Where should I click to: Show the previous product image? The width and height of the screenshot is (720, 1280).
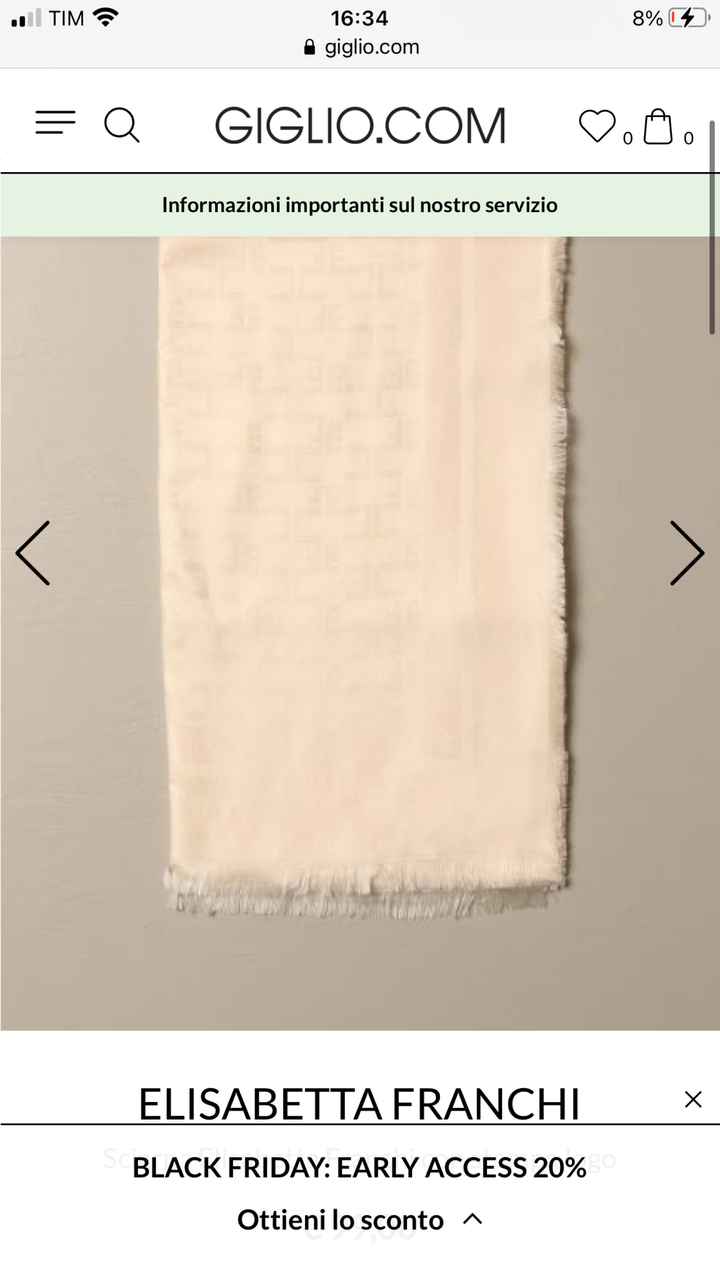coord(33,553)
